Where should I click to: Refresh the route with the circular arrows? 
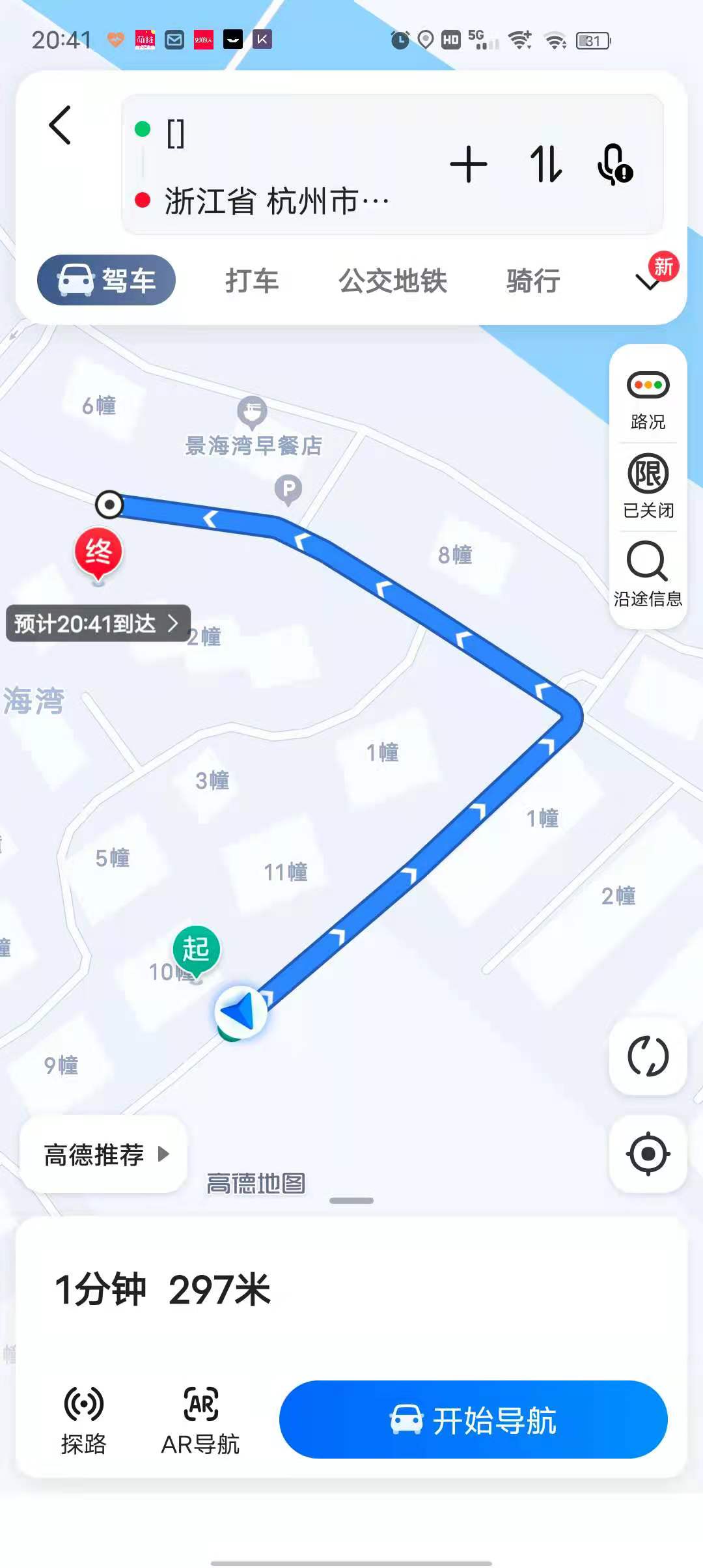point(648,1056)
